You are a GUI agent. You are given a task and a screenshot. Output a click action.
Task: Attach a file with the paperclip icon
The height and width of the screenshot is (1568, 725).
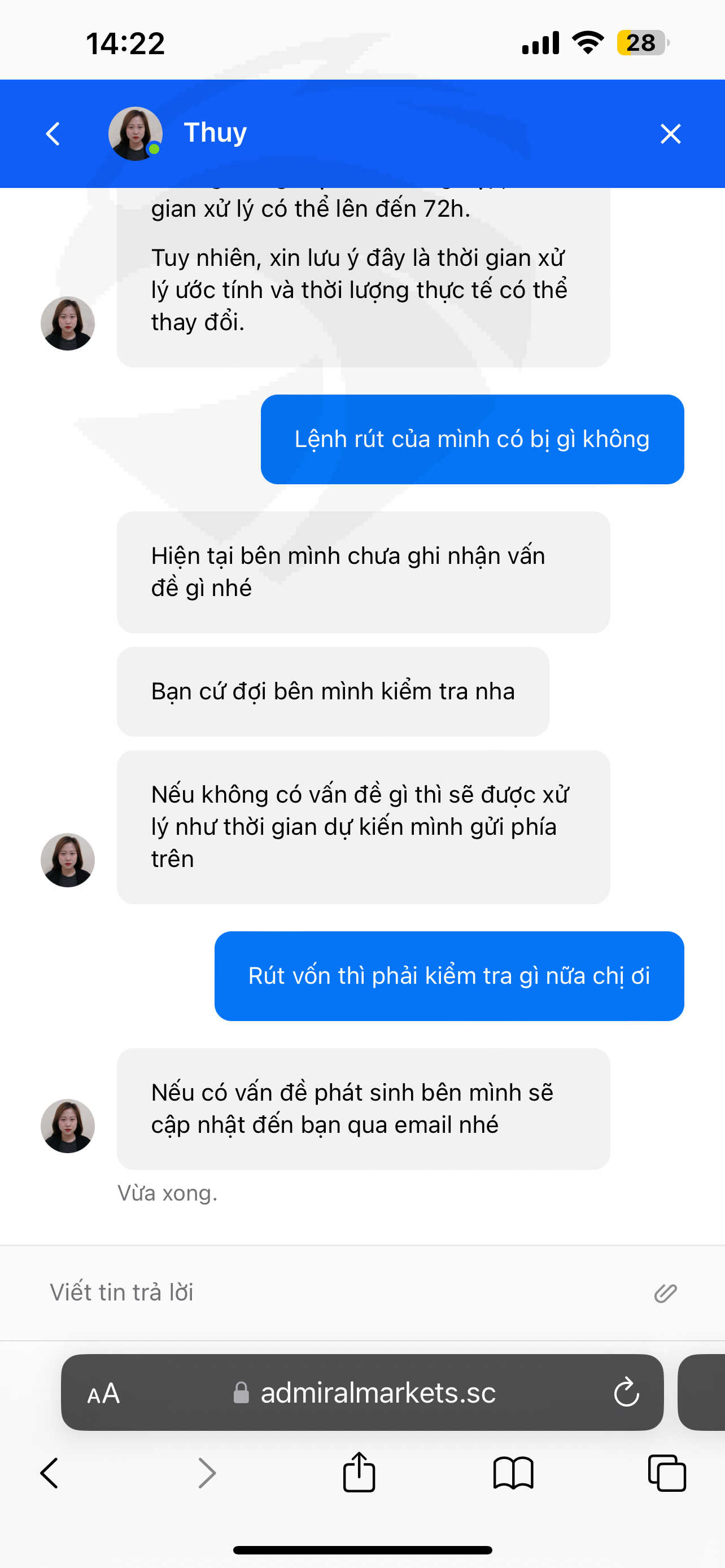[x=665, y=1293]
